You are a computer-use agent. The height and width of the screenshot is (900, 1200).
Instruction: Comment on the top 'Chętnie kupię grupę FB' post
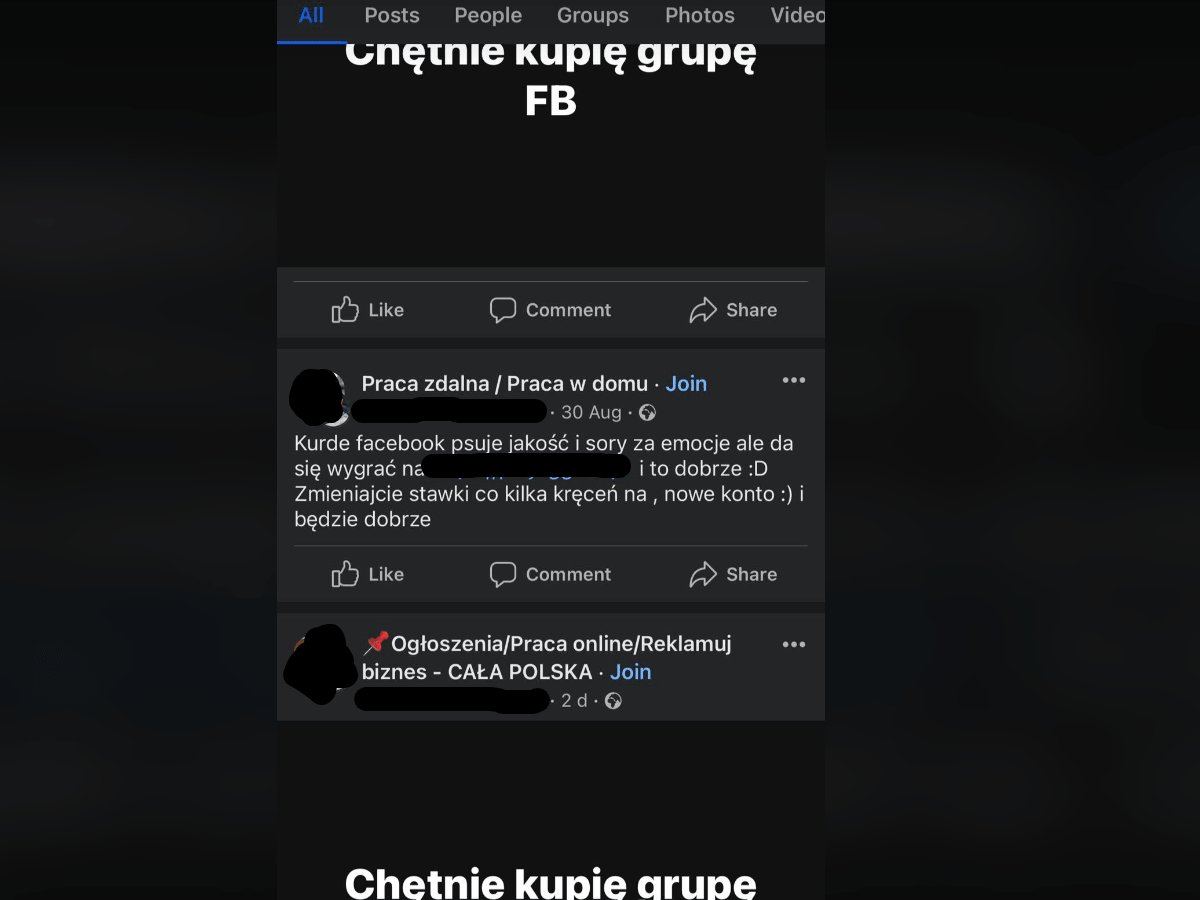[550, 310]
